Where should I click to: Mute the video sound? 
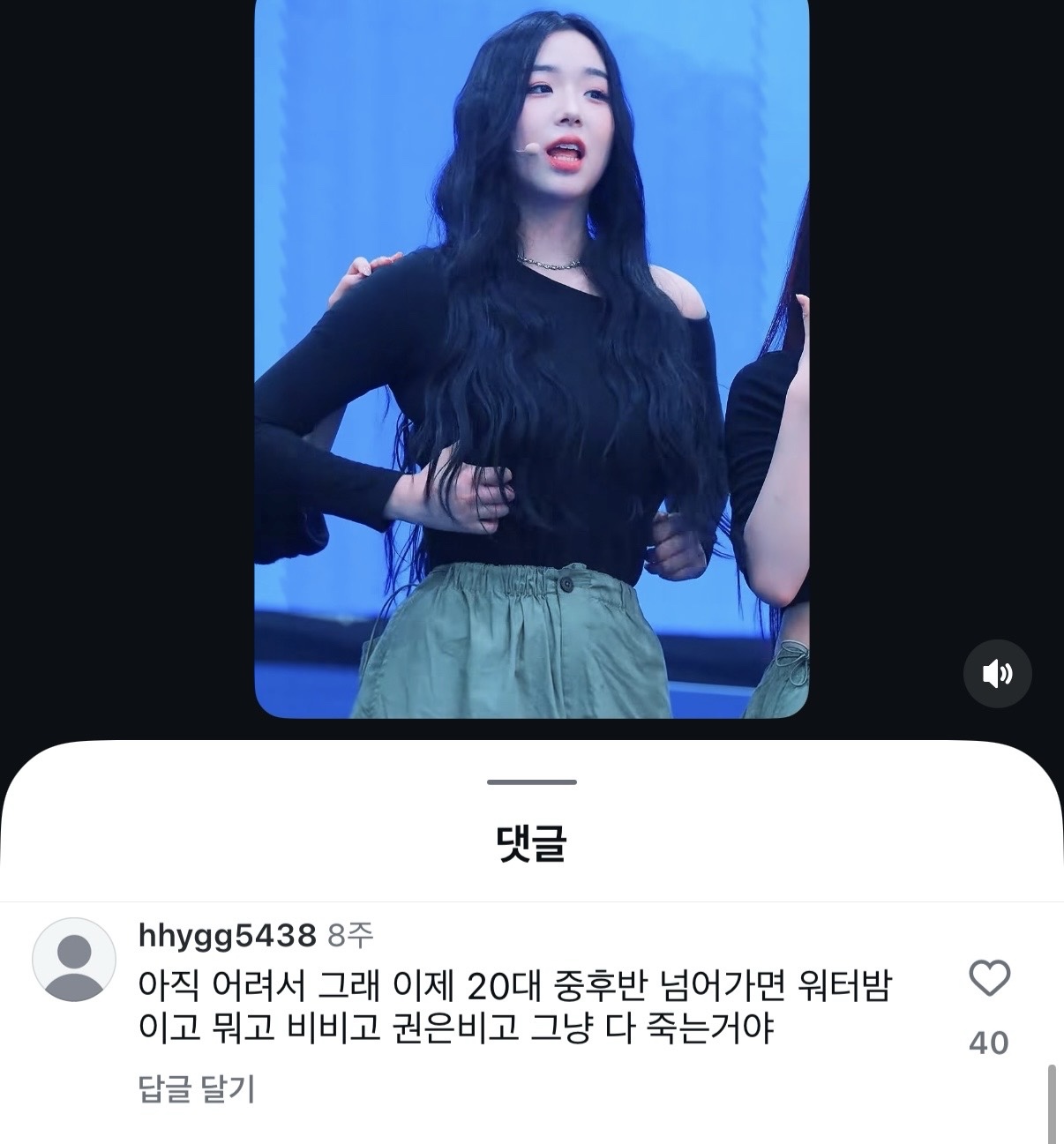pos(997,674)
